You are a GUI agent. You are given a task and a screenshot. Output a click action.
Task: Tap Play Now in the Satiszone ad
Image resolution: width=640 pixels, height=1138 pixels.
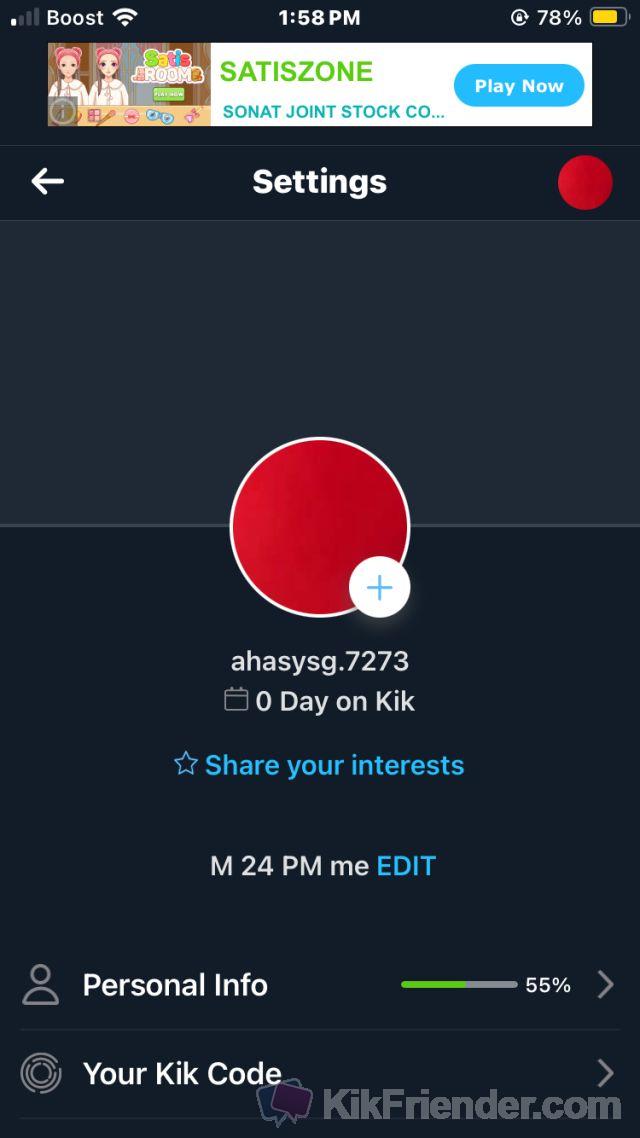(x=518, y=86)
